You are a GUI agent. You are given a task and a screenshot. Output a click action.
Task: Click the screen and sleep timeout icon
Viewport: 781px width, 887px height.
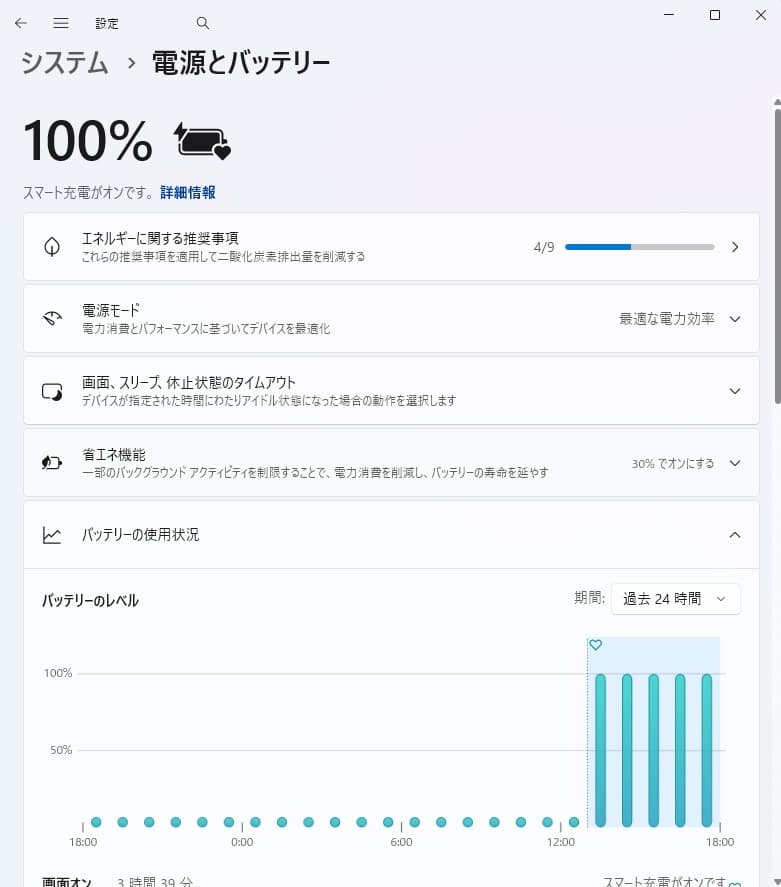coord(51,390)
